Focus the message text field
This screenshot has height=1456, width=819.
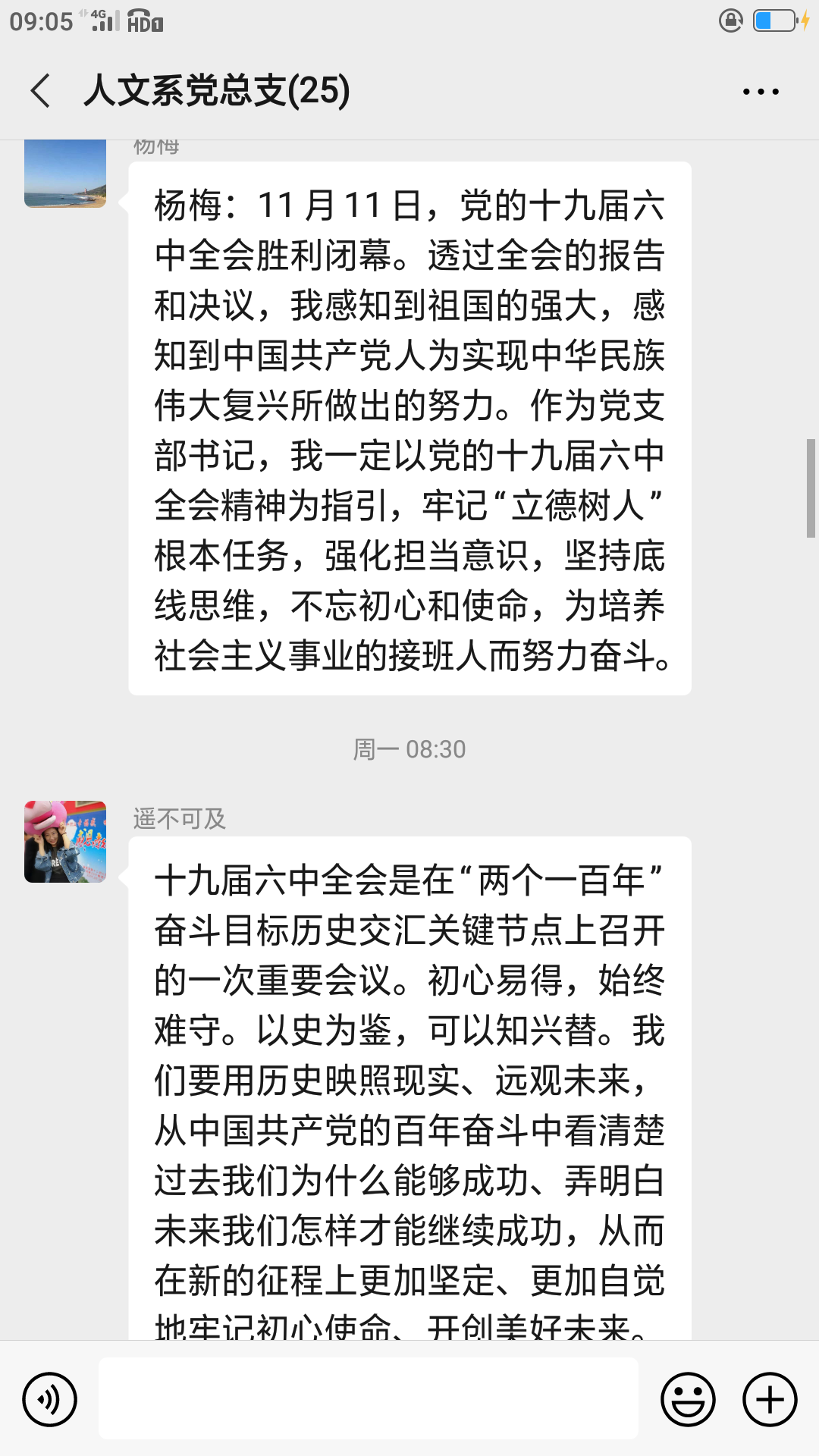pyautogui.click(x=369, y=1398)
